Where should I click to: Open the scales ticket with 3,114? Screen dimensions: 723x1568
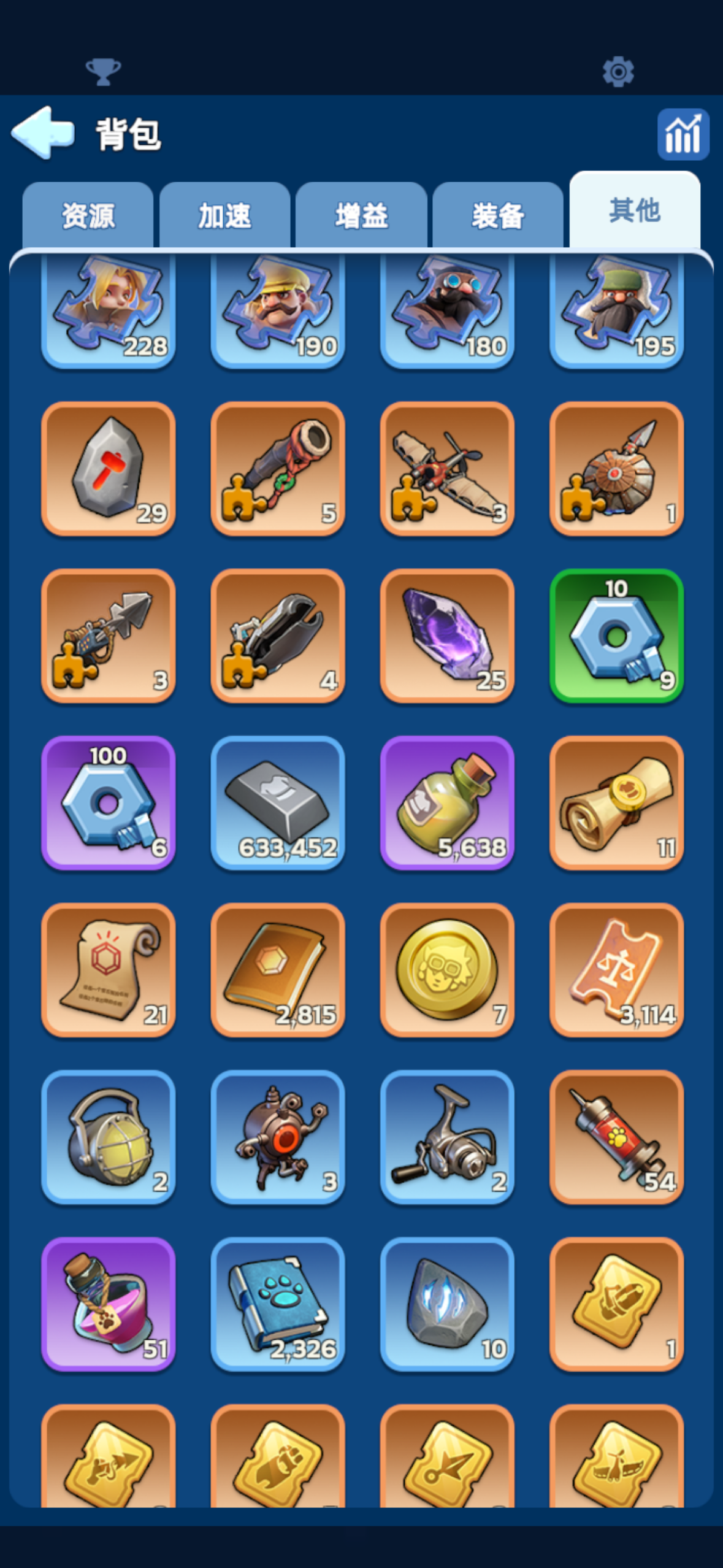pyautogui.click(x=616, y=969)
